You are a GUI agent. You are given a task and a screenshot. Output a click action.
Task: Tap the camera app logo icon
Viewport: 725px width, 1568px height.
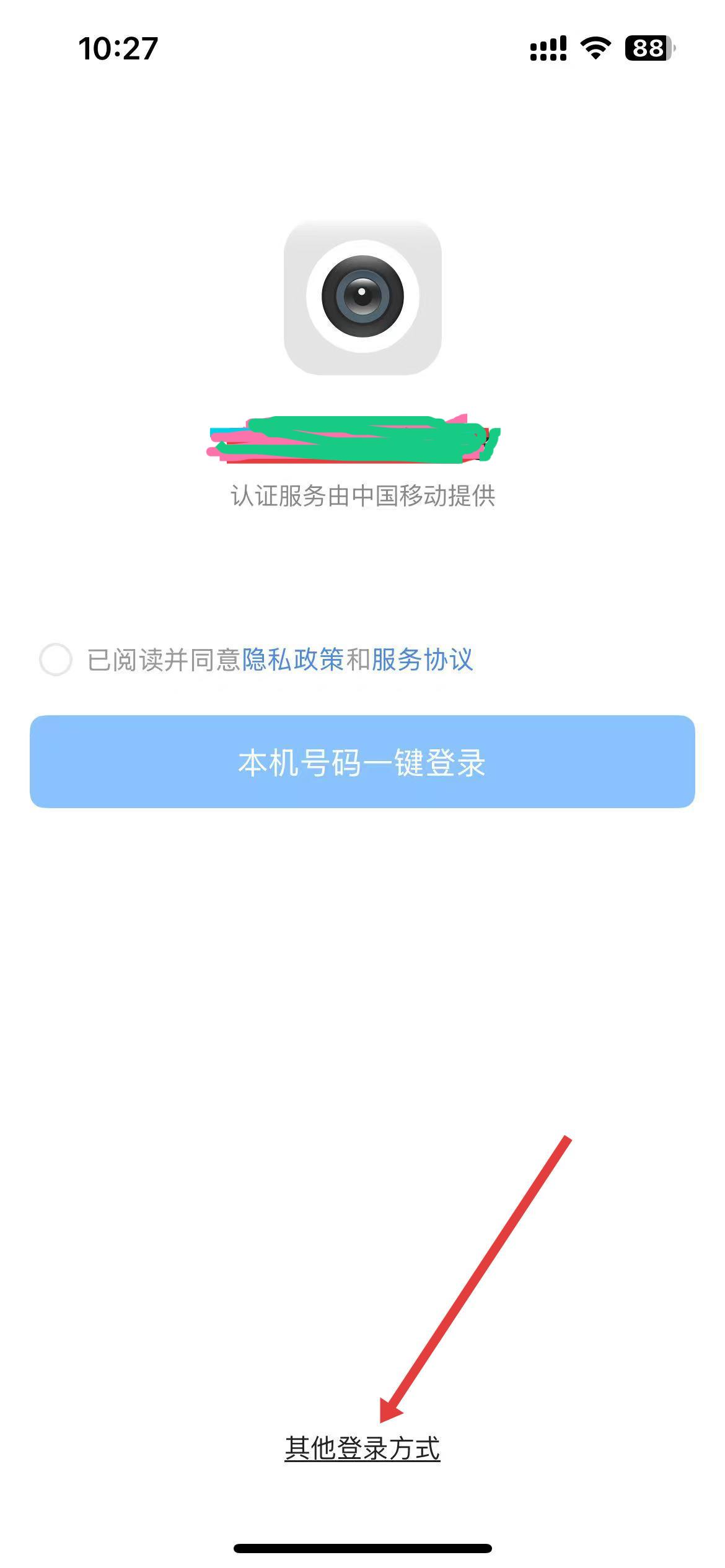(x=361, y=297)
